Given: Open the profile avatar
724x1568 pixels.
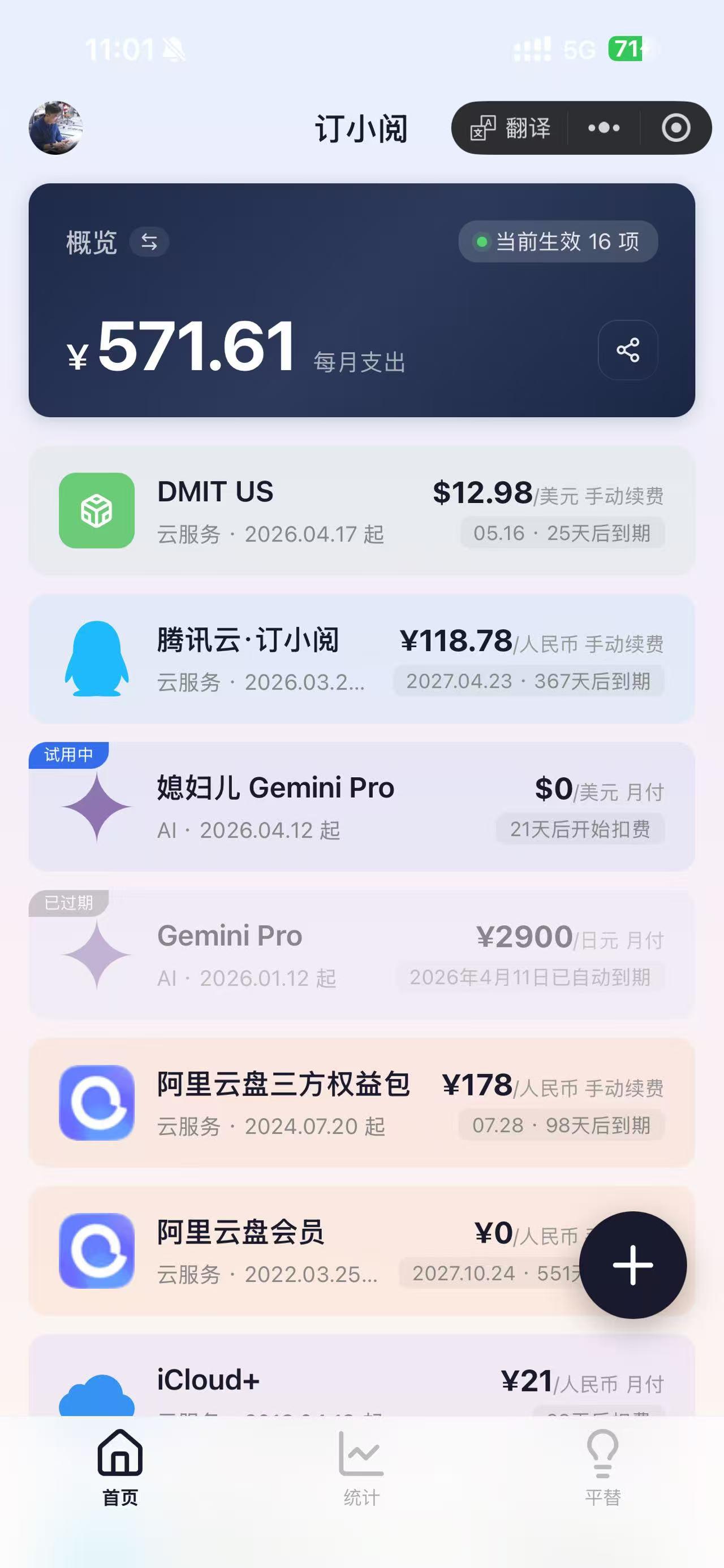Looking at the screenshot, I should point(55,128).
